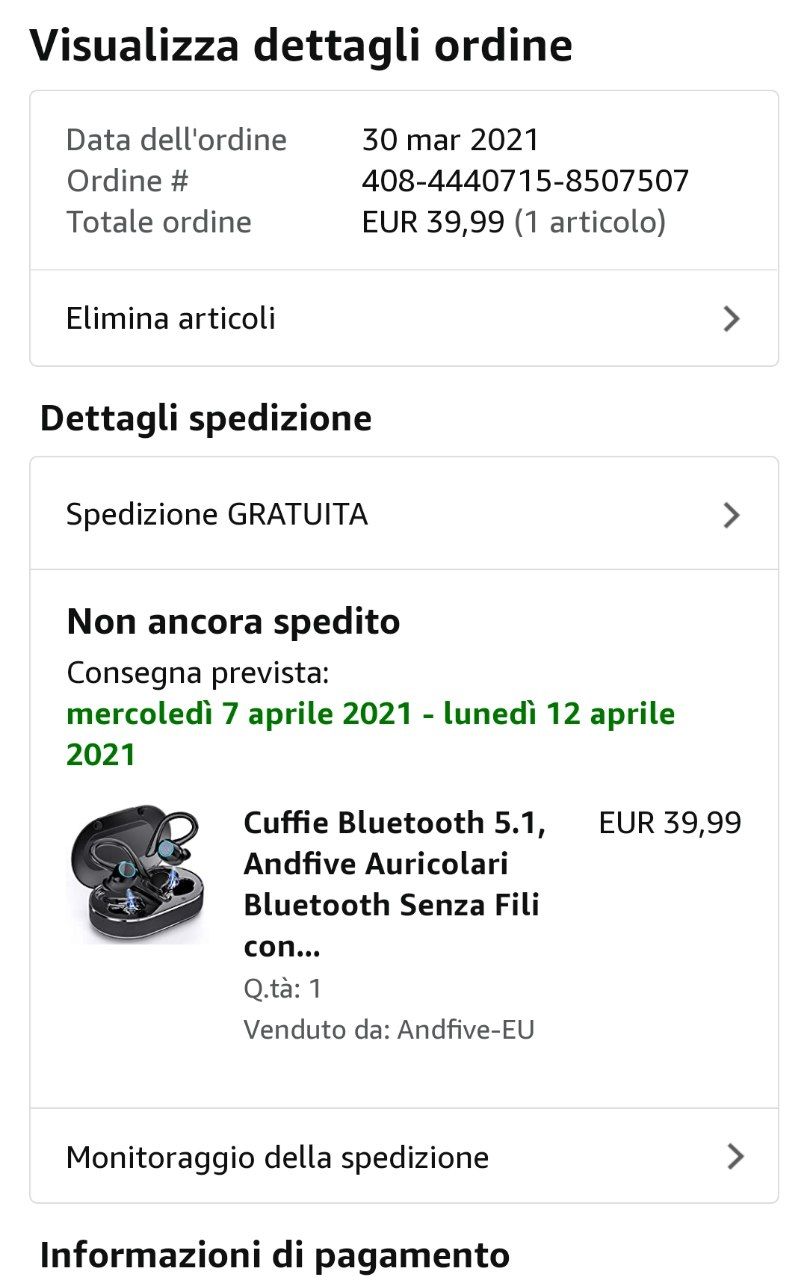Open the Cuffie Bluetooth 5.1 product title
807x1280 pixels.
pyautogui.click(x=394, y=884)
